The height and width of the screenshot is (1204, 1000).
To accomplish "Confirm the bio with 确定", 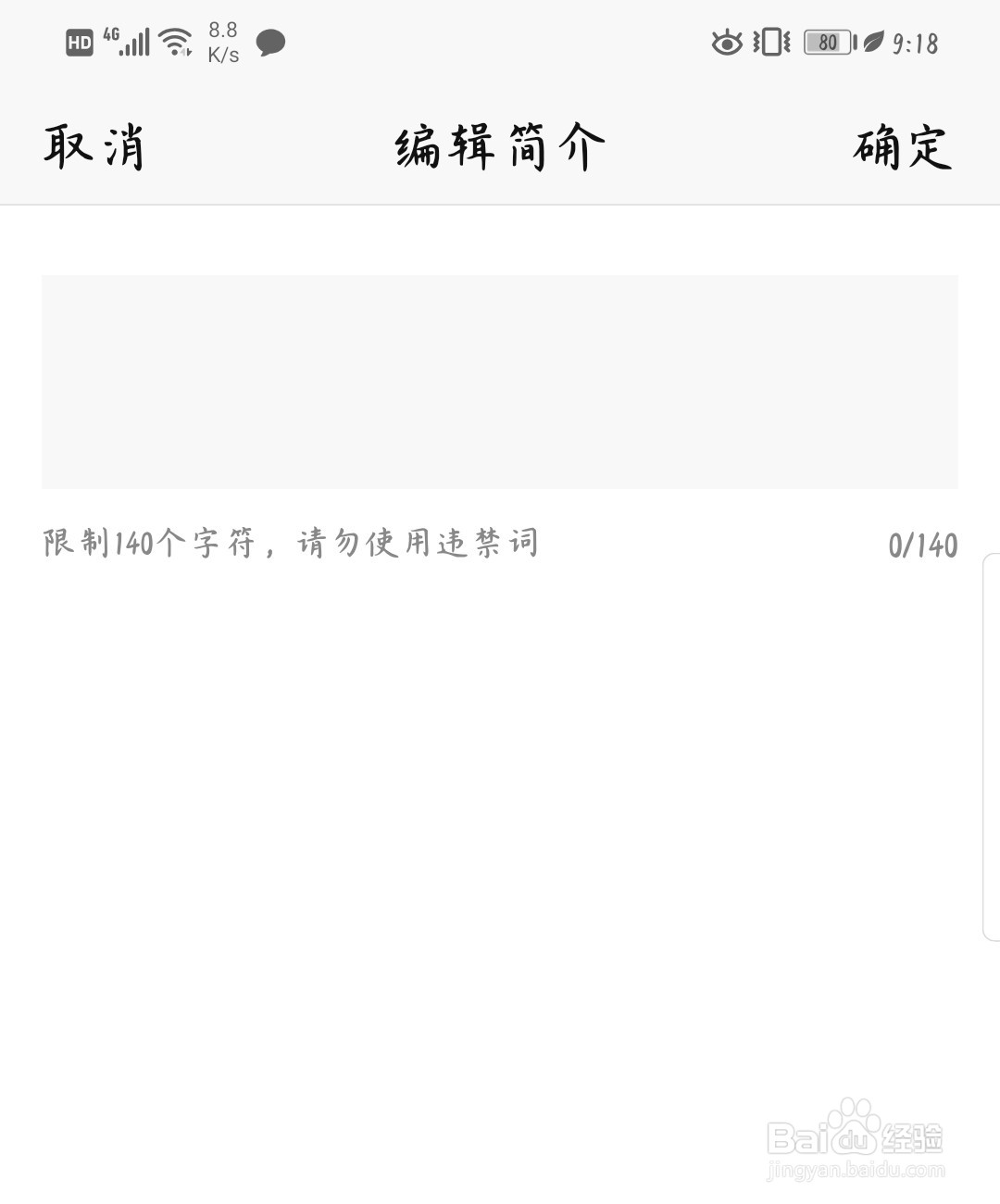I will pyautogui.click(x=902, y=147).
